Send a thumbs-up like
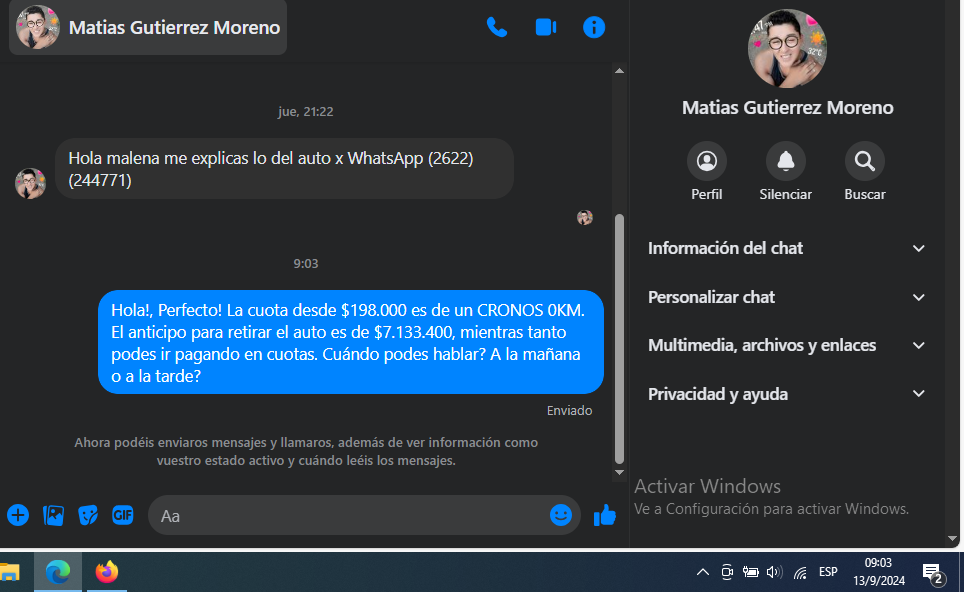 point(604,515)
